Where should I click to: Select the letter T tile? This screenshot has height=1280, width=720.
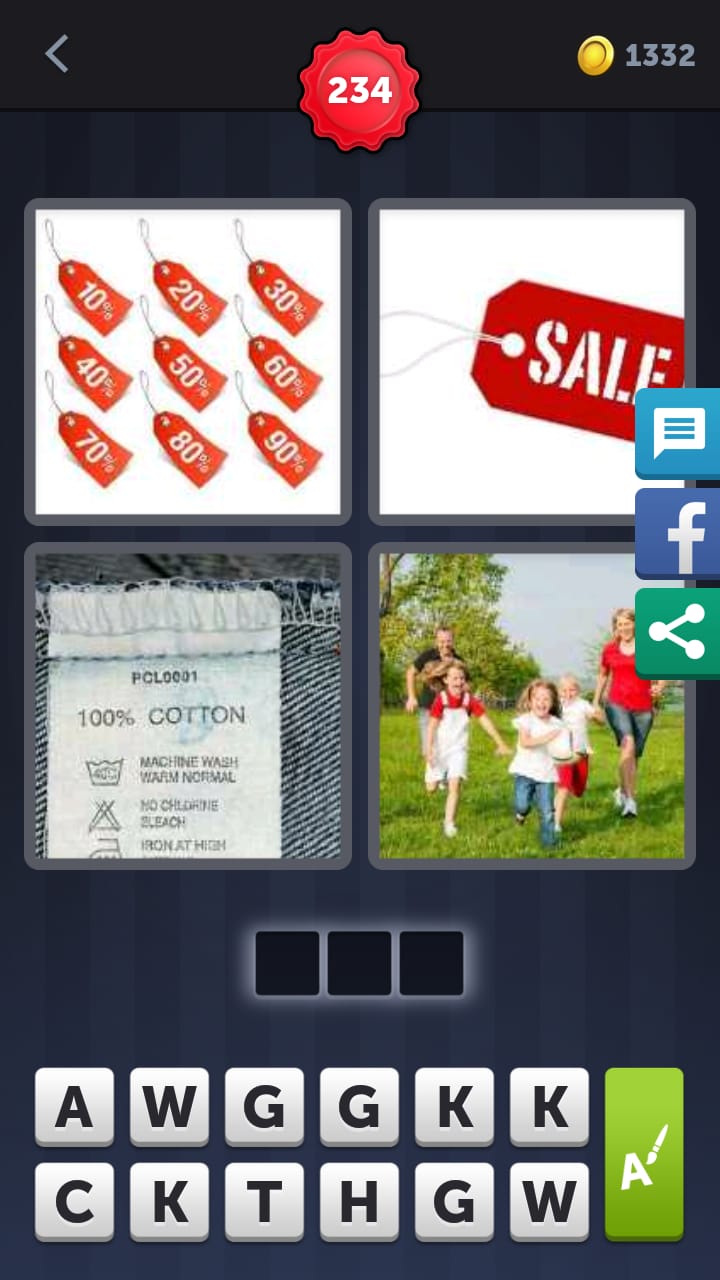click(264, 1201)
